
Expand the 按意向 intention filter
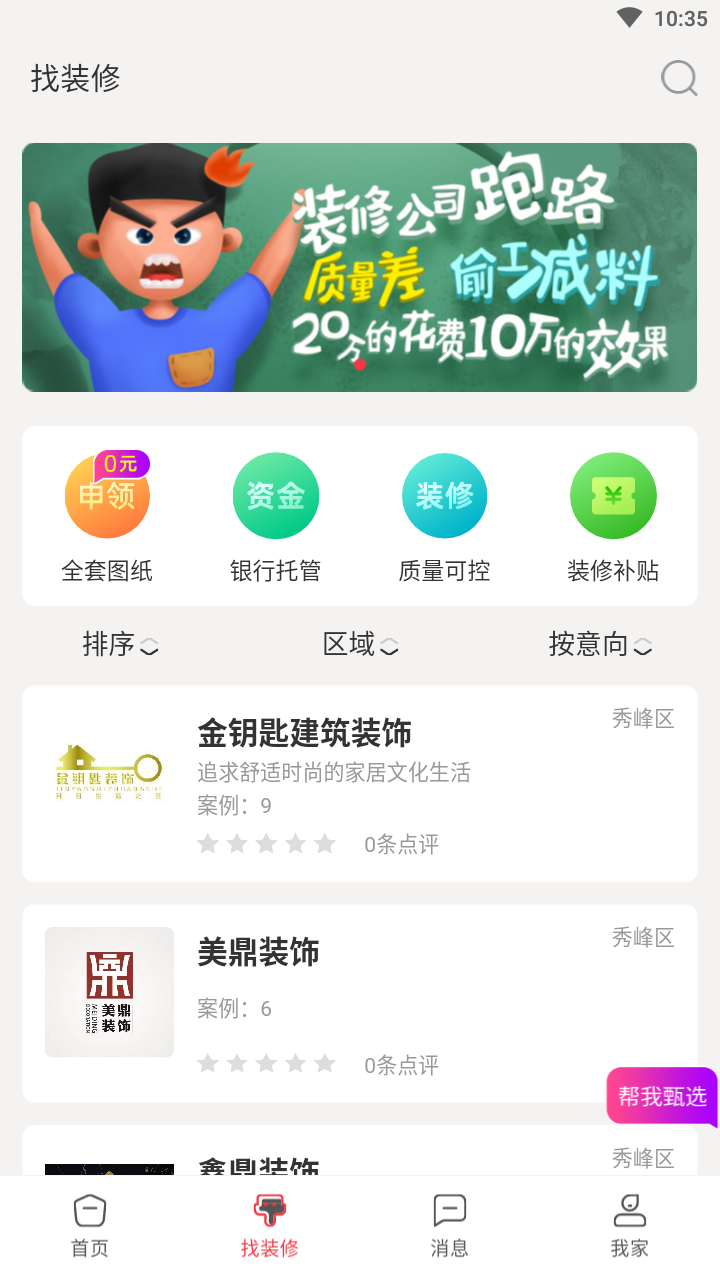pos(600,645)
